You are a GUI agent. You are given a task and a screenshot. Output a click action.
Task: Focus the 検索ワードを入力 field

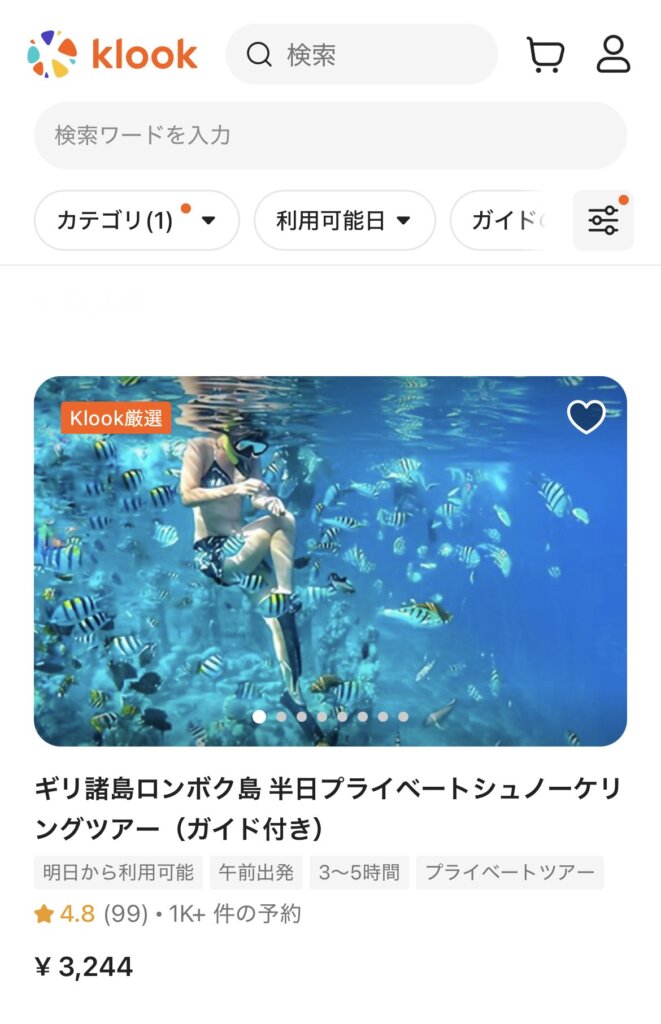coord(330,135)
